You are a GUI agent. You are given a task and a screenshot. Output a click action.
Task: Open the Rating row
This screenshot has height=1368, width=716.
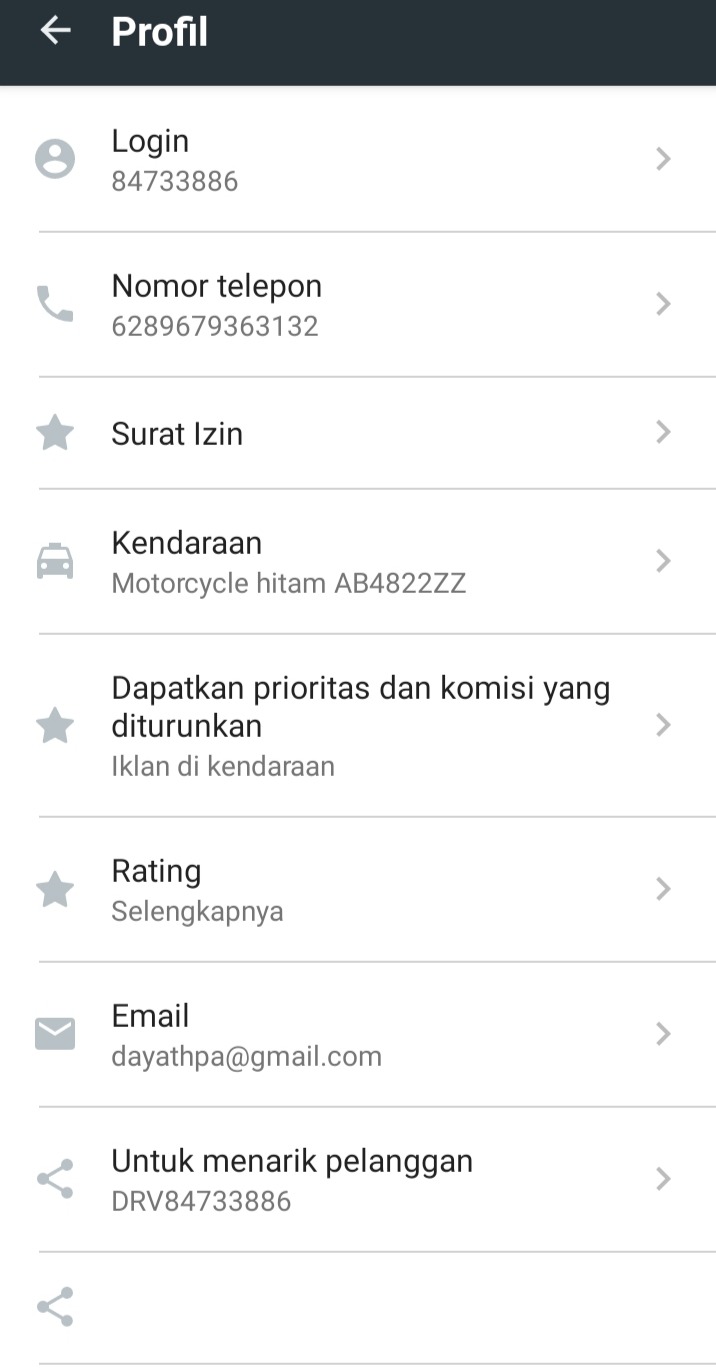(360, 889)
